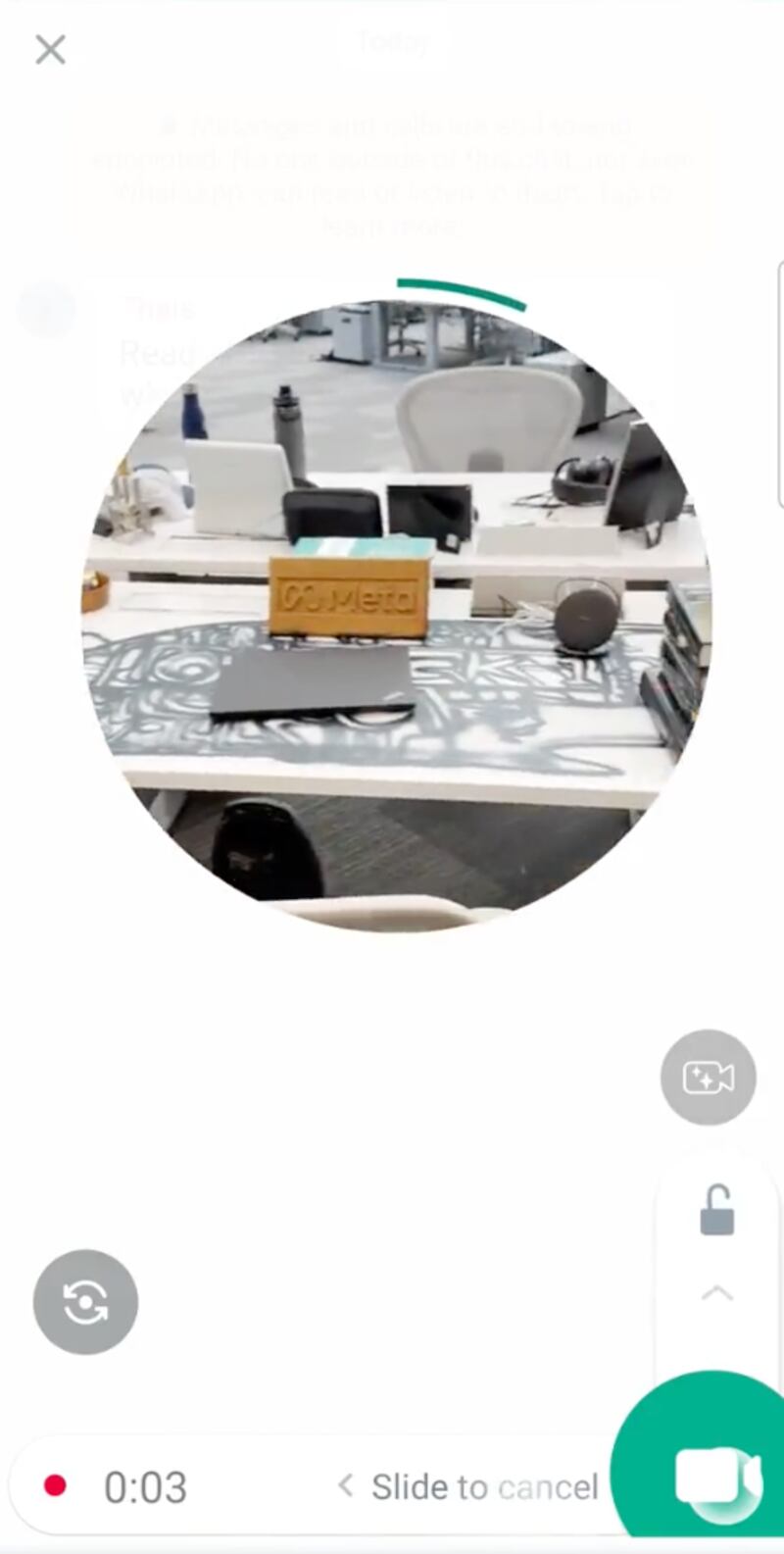Flip to the other camera

(x=85, y=1302)
